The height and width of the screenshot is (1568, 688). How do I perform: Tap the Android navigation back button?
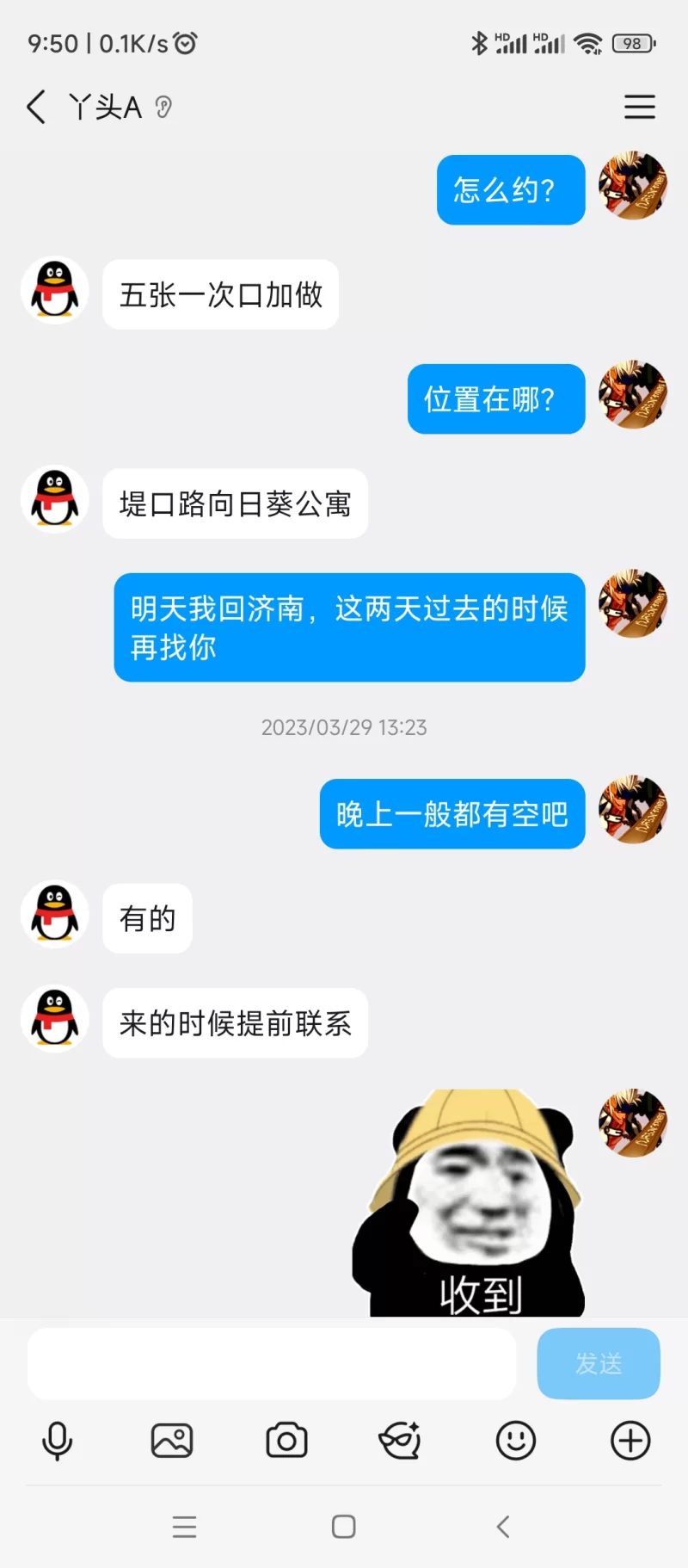[502, 1527]
